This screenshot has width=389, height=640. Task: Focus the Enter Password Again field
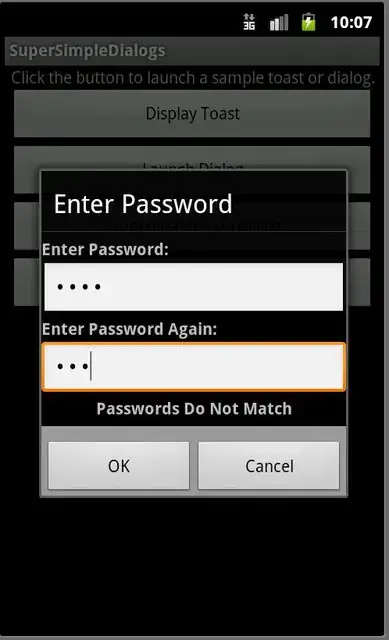pyautogui.click(x=193, y=367)
